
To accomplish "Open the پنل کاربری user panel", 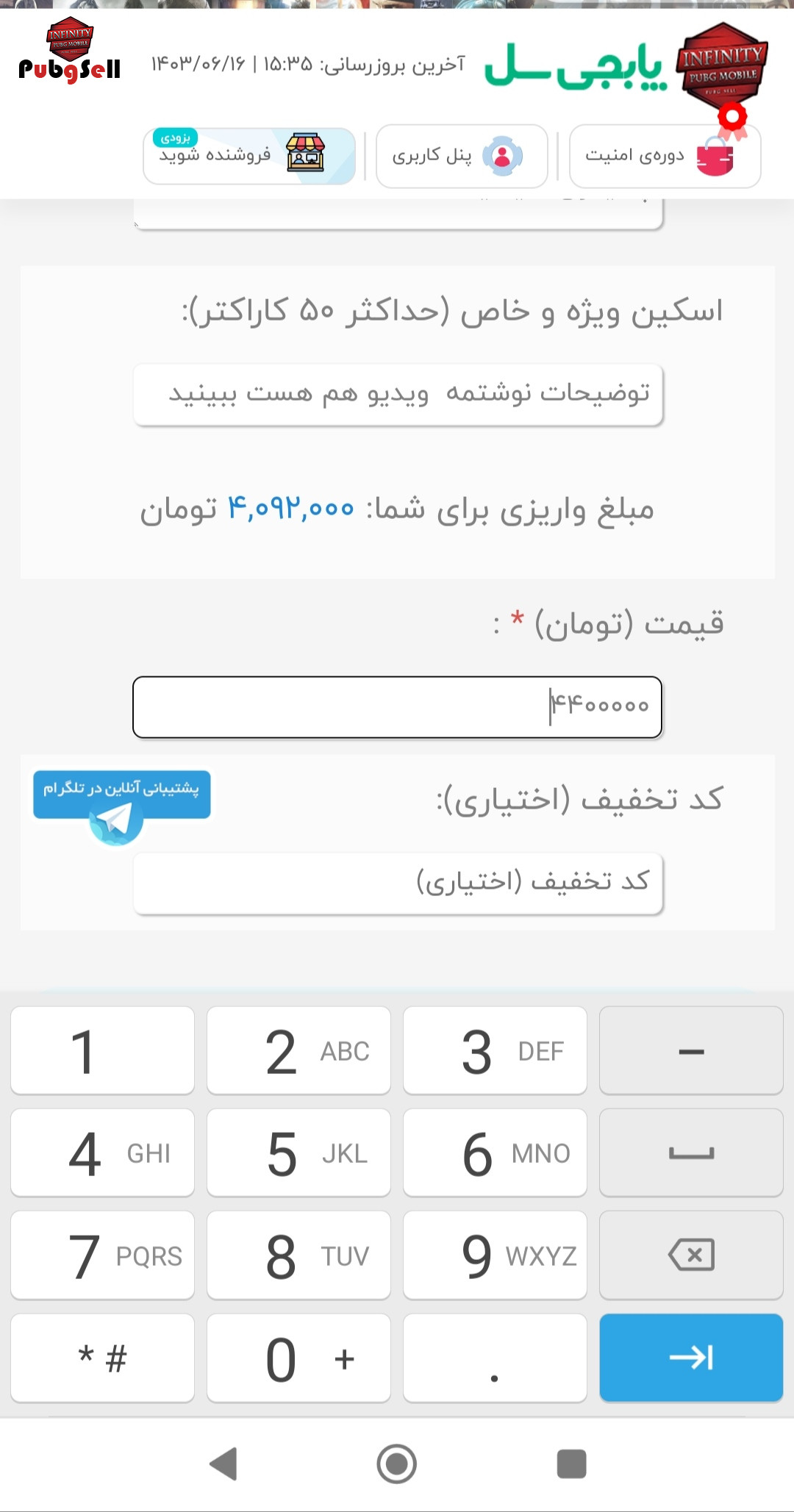I will (462, 156).
